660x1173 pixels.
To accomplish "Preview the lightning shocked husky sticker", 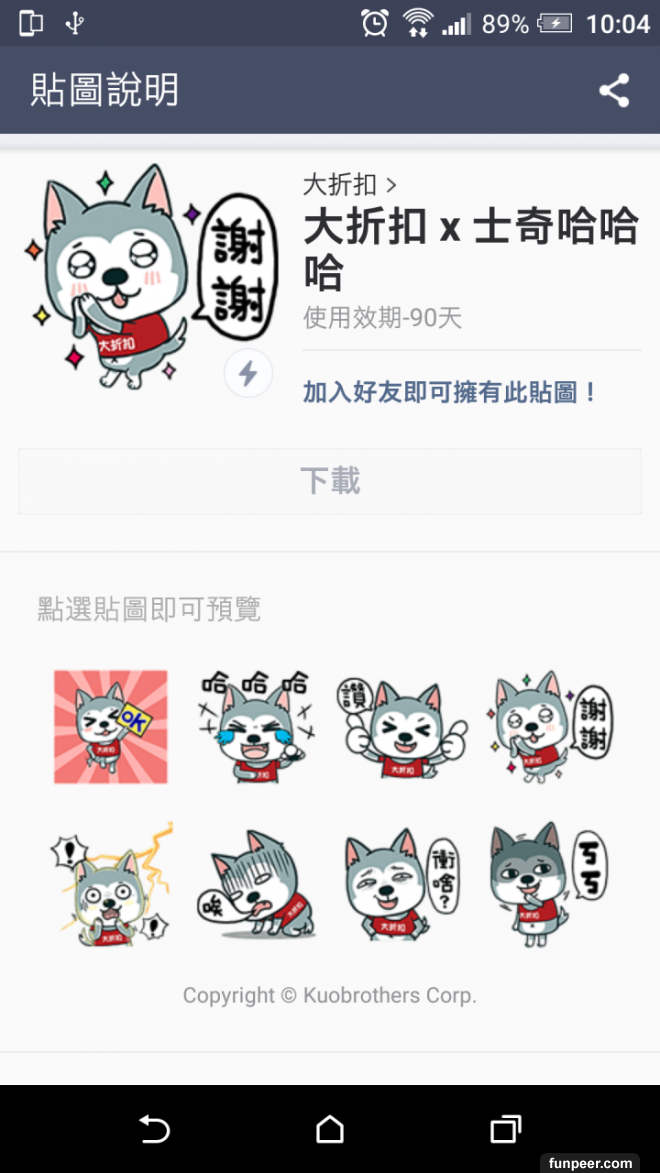I will [110, 883].
